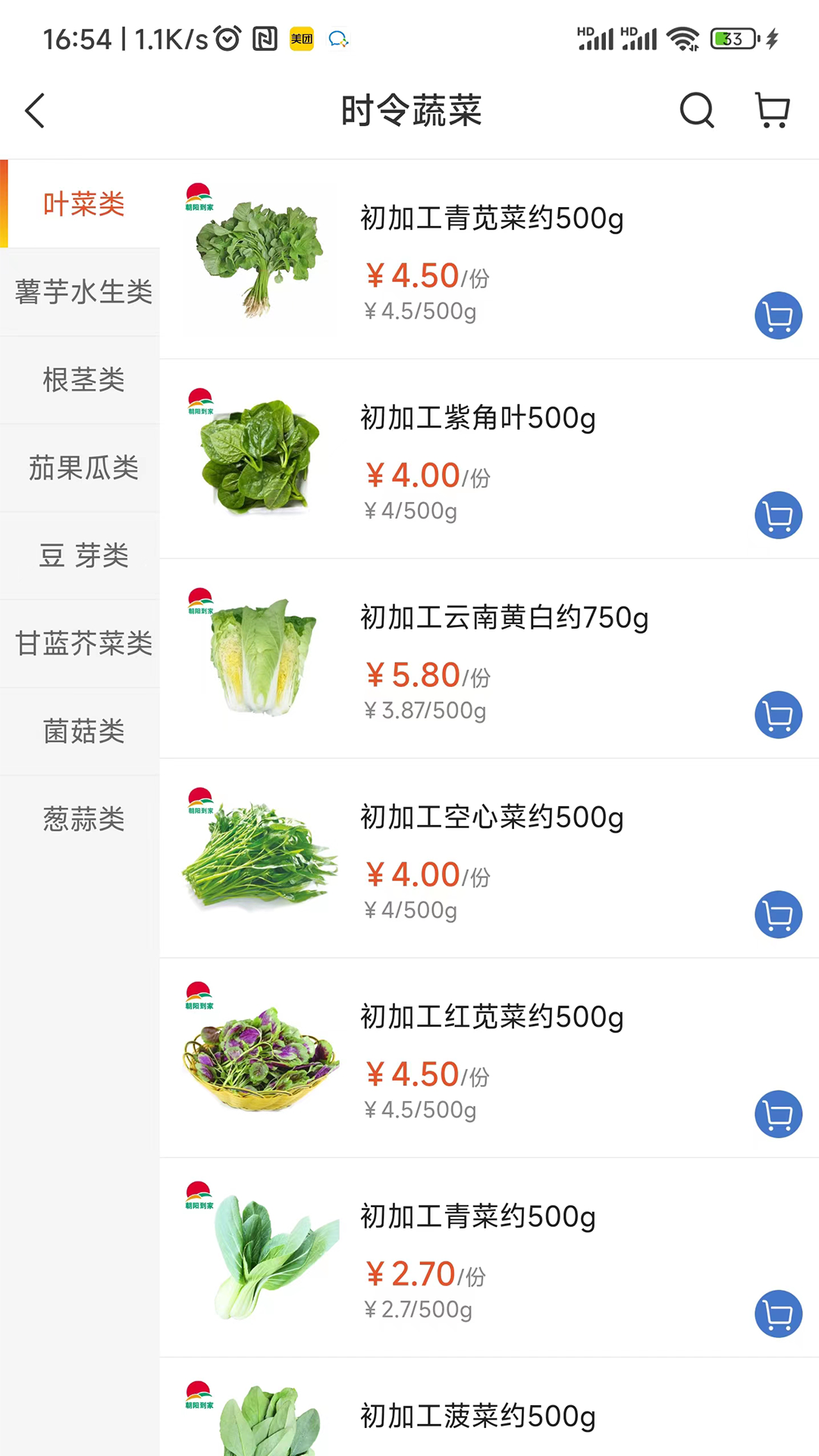Select the 叶菜类 category
Image resolution: width=819 pixels, height=1456 pixels.
tap(83, 204)
